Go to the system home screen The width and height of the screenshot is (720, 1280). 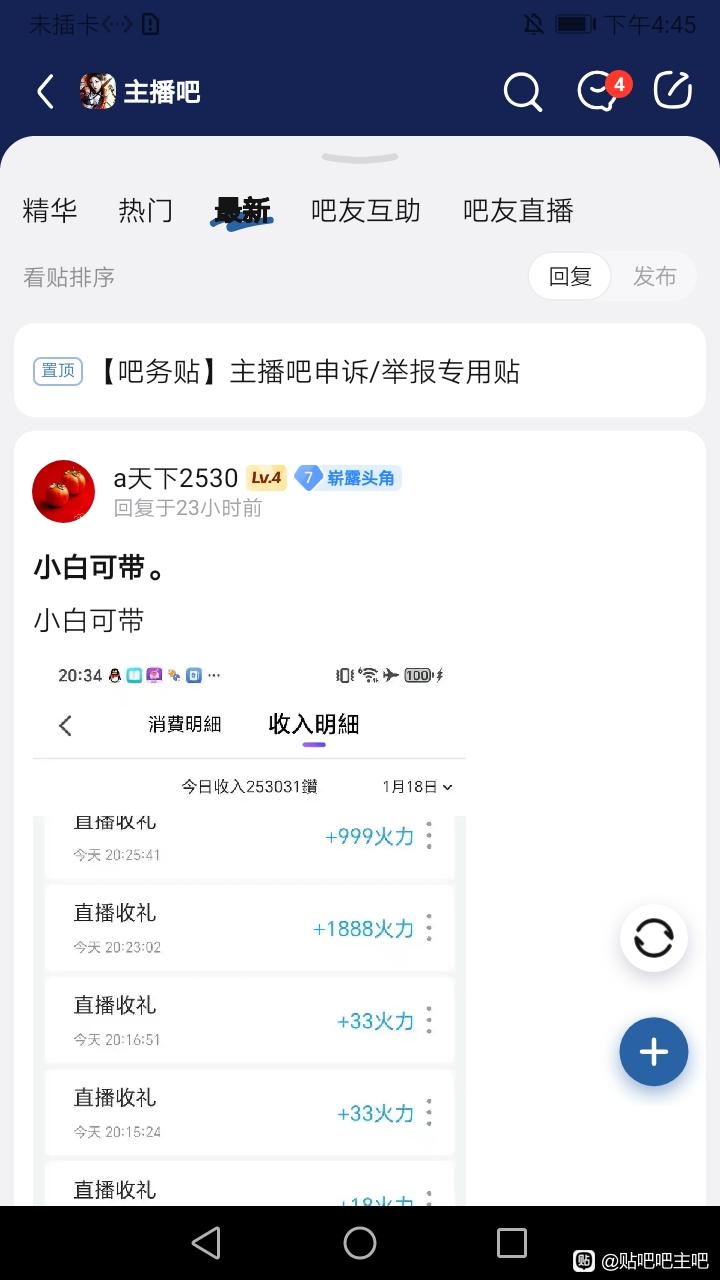[x=360, y=1243]
